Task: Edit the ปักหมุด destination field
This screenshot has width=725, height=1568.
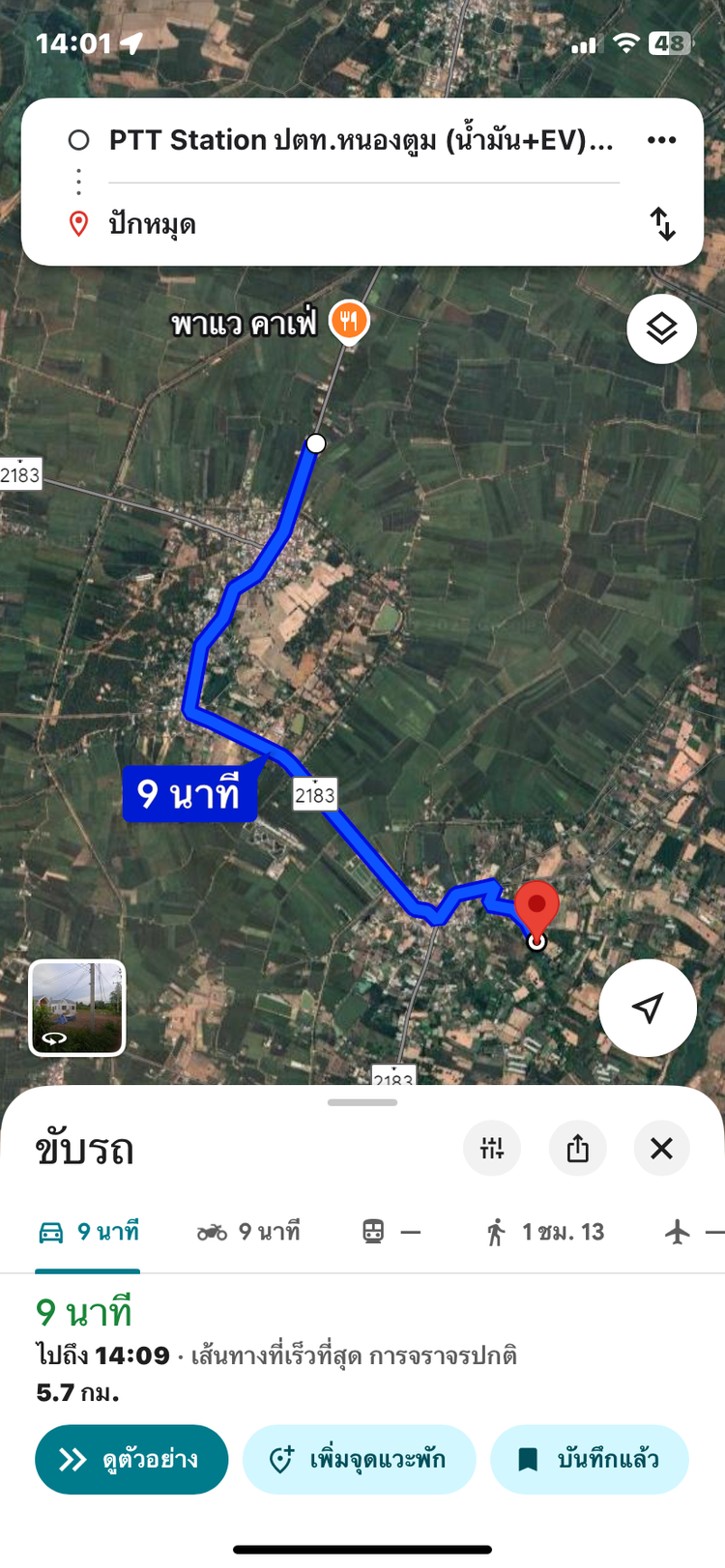Action: 360,224
